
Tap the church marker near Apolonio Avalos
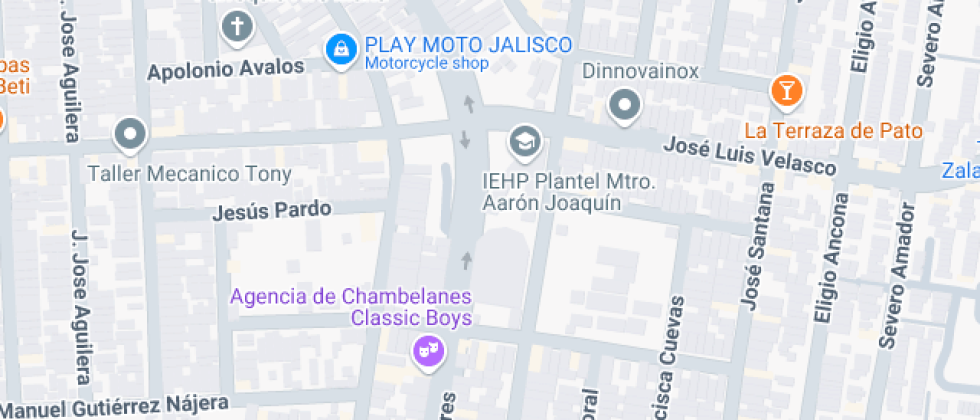tap(237, 27)
